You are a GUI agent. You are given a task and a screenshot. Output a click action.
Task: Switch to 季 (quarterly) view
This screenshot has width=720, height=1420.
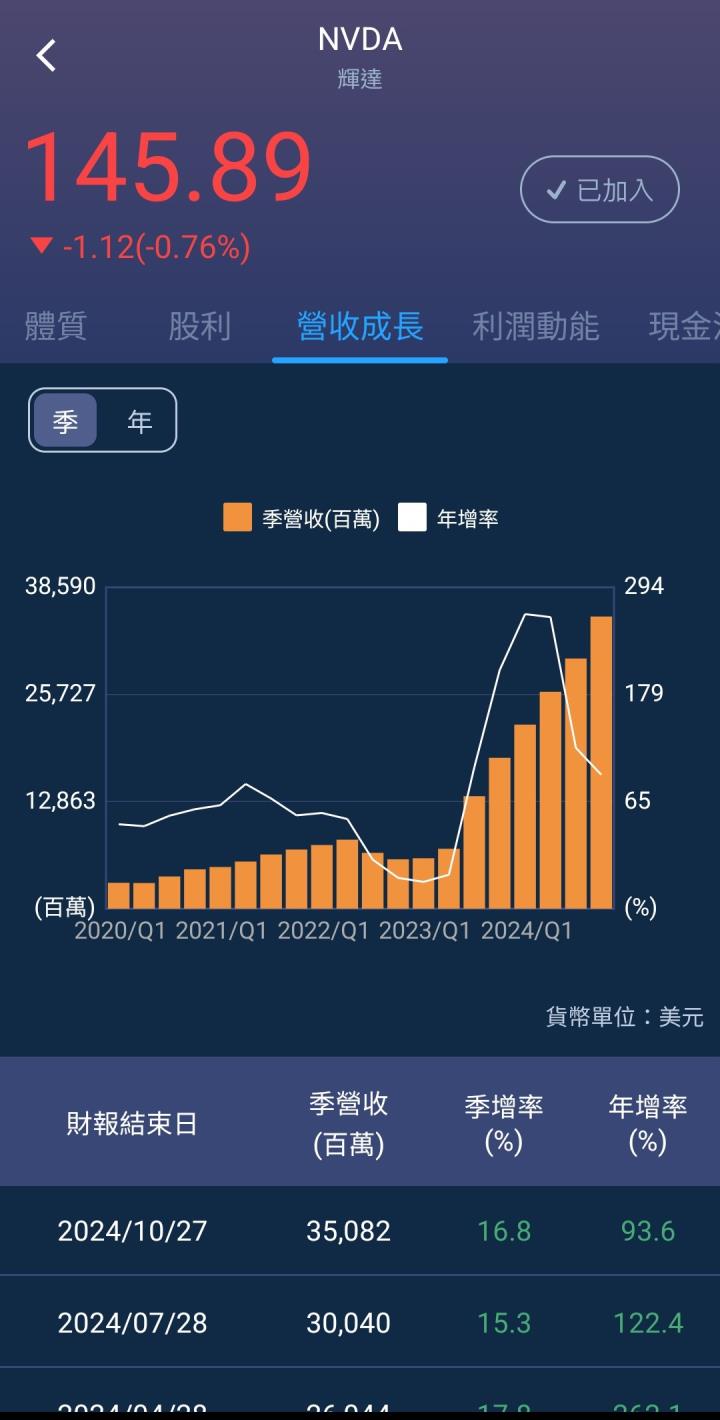pos(64,420)
